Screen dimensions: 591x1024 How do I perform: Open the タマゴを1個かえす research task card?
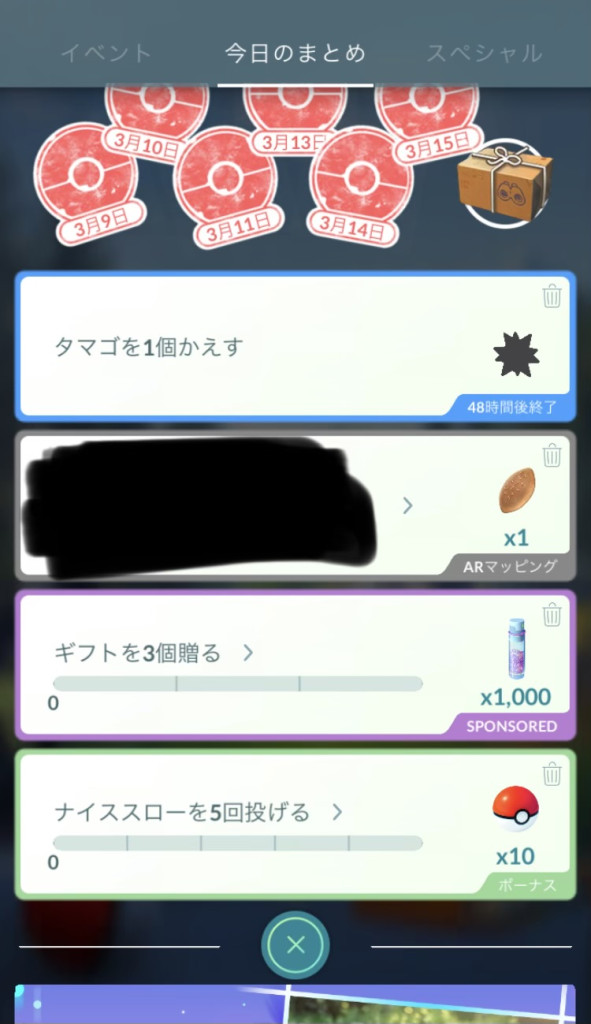(295, 346)
